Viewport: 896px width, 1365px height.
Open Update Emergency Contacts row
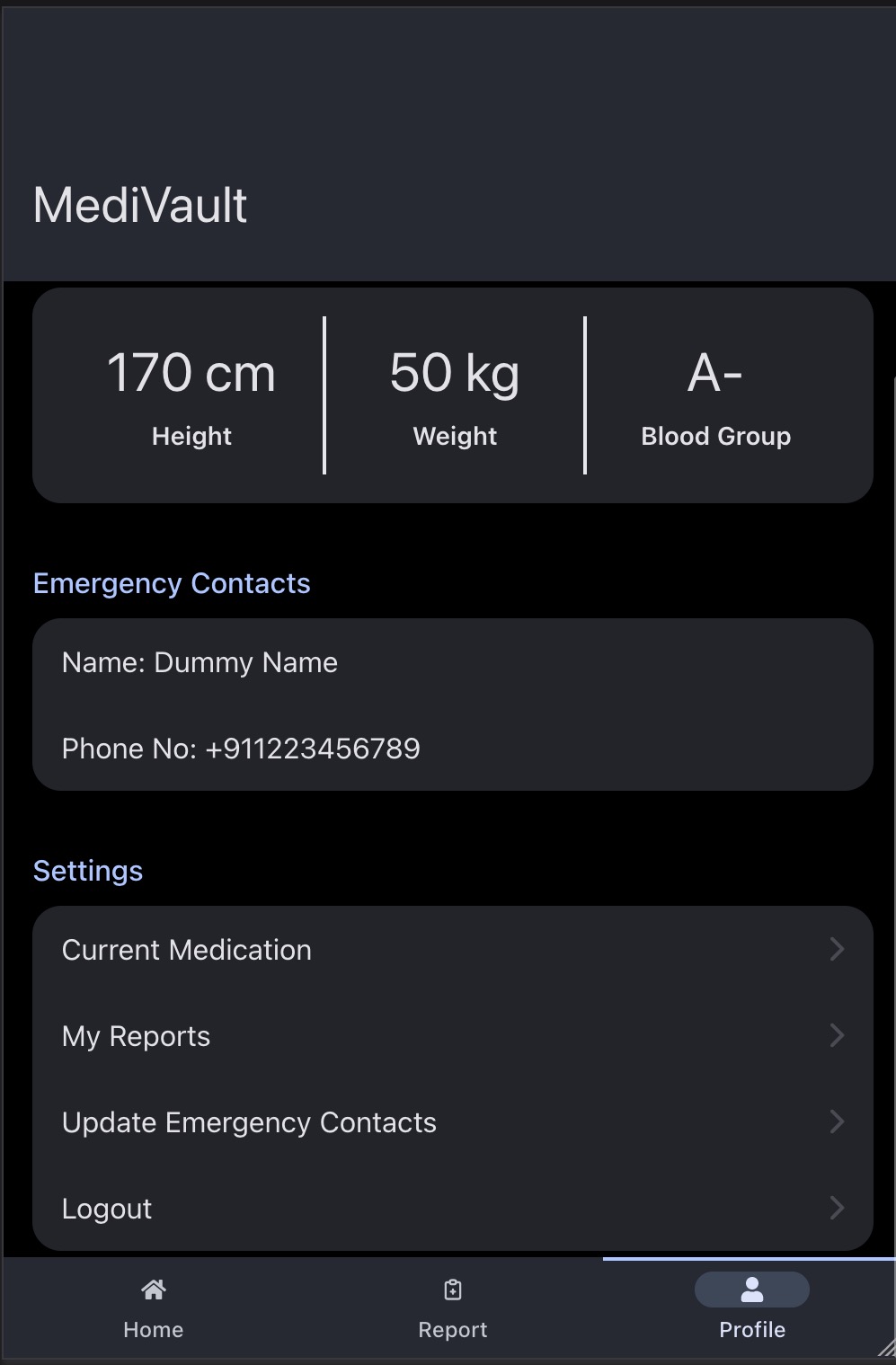point(452,1122)
